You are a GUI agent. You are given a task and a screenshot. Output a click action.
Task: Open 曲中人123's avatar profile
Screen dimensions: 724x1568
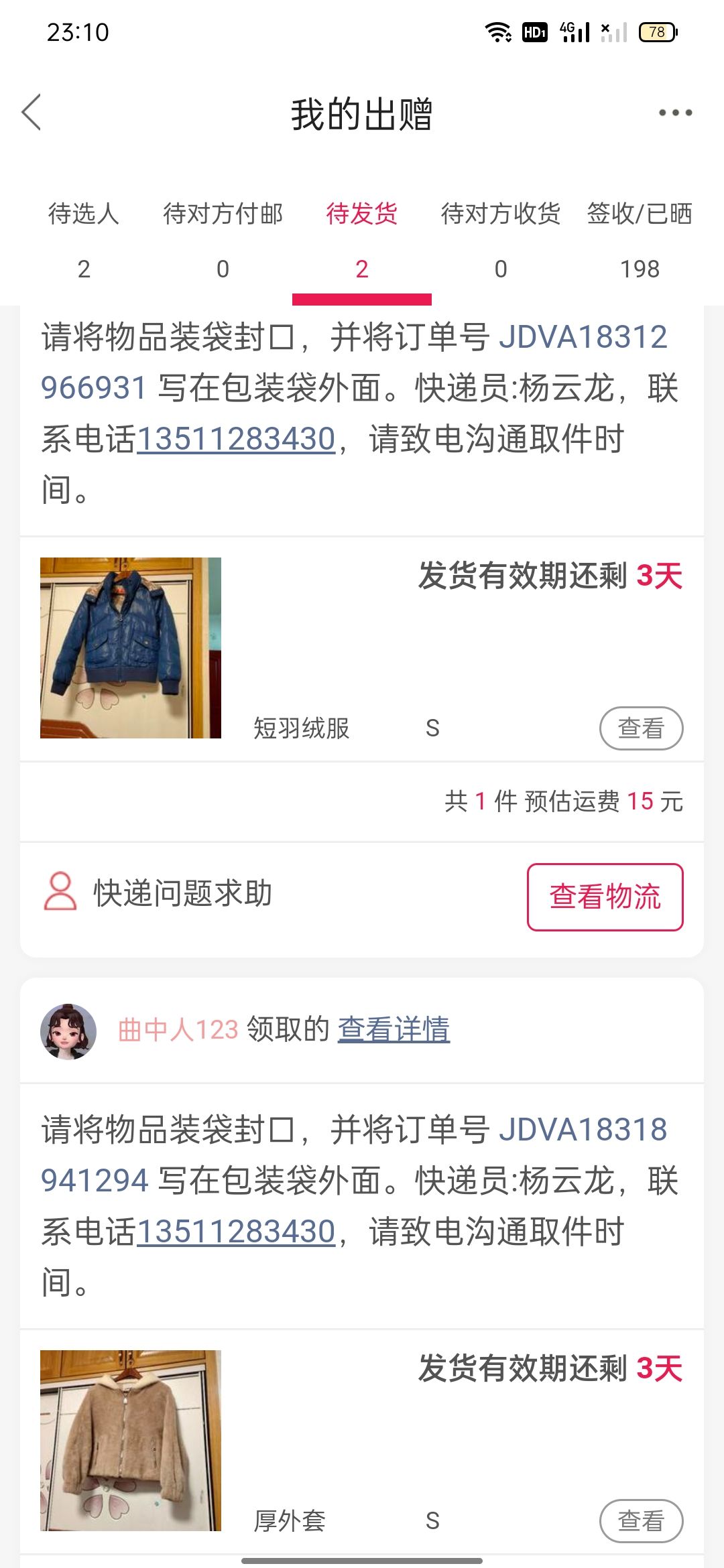(x=68, y=1031)
